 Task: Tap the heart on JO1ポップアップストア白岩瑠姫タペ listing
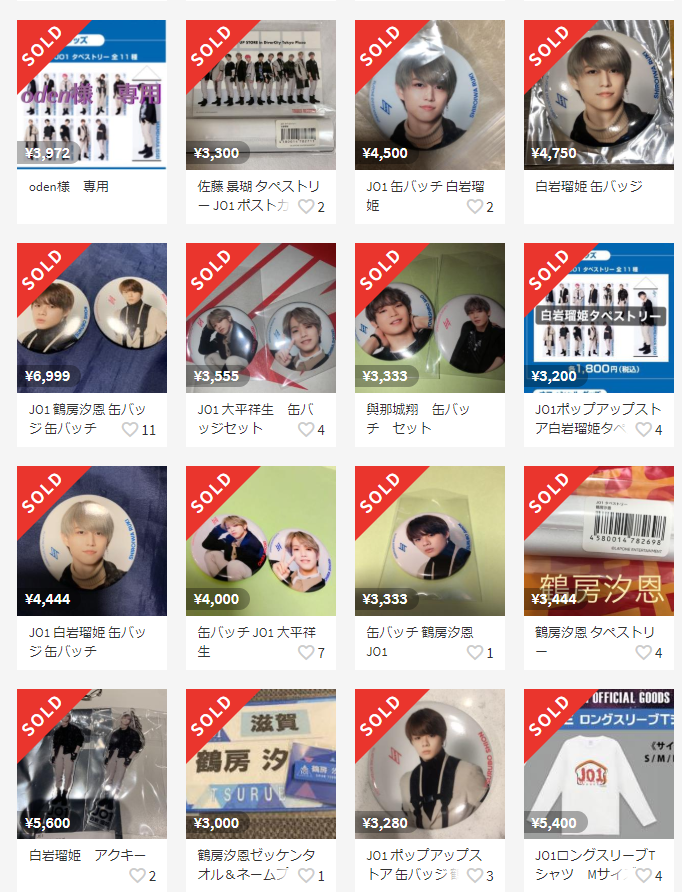pos(644,430)
